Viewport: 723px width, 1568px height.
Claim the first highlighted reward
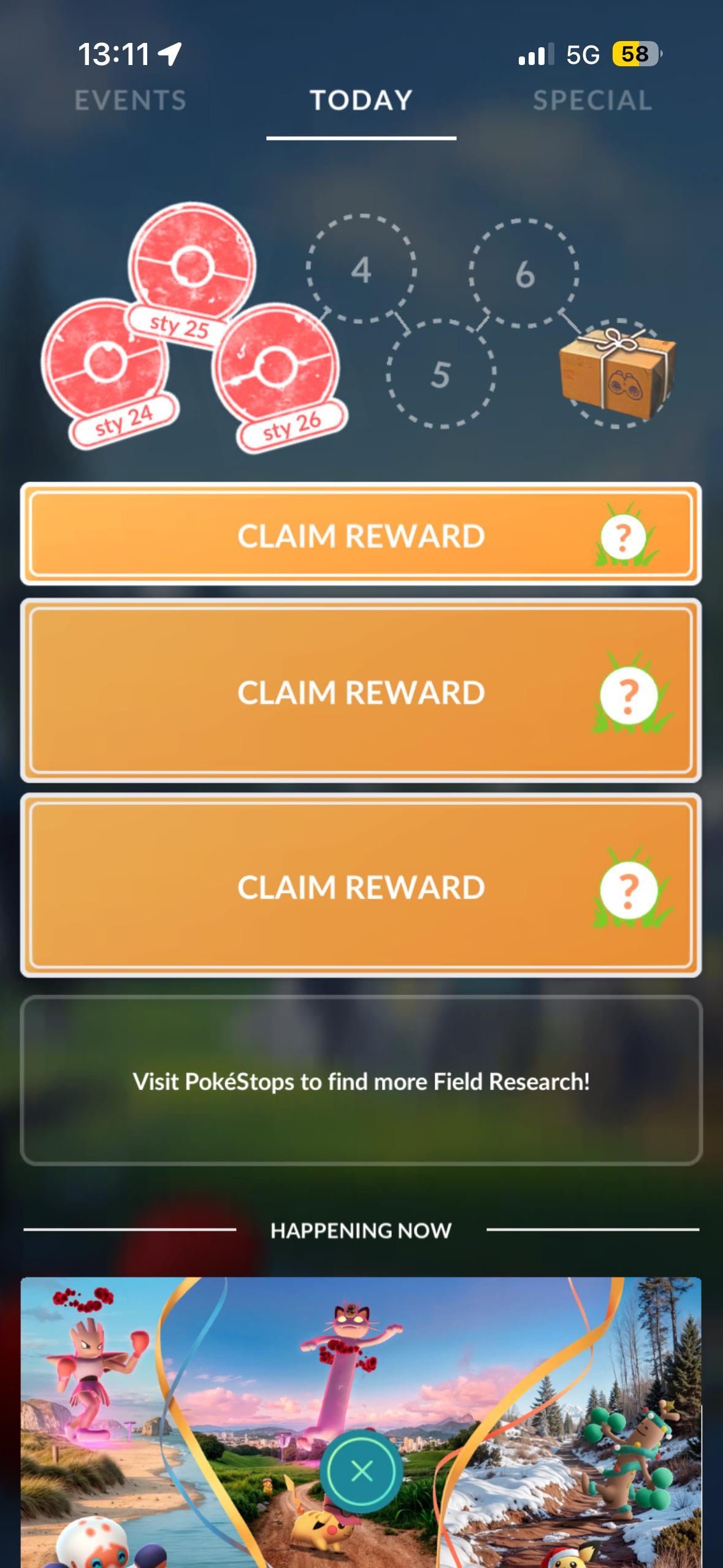pyautogui.click(x=361, y=534)
